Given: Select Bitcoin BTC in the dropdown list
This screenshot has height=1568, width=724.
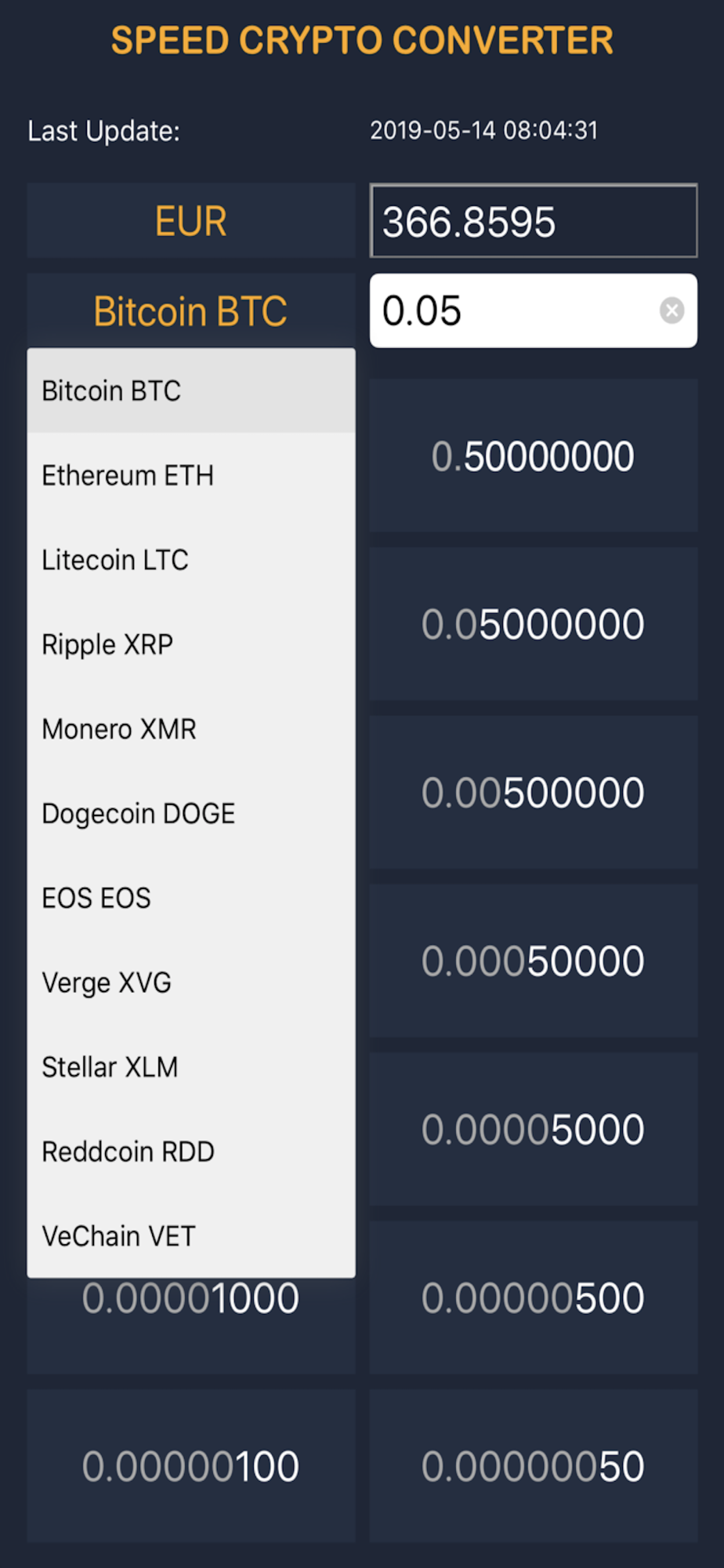Looking at the screenshot, I should point(190,390).
